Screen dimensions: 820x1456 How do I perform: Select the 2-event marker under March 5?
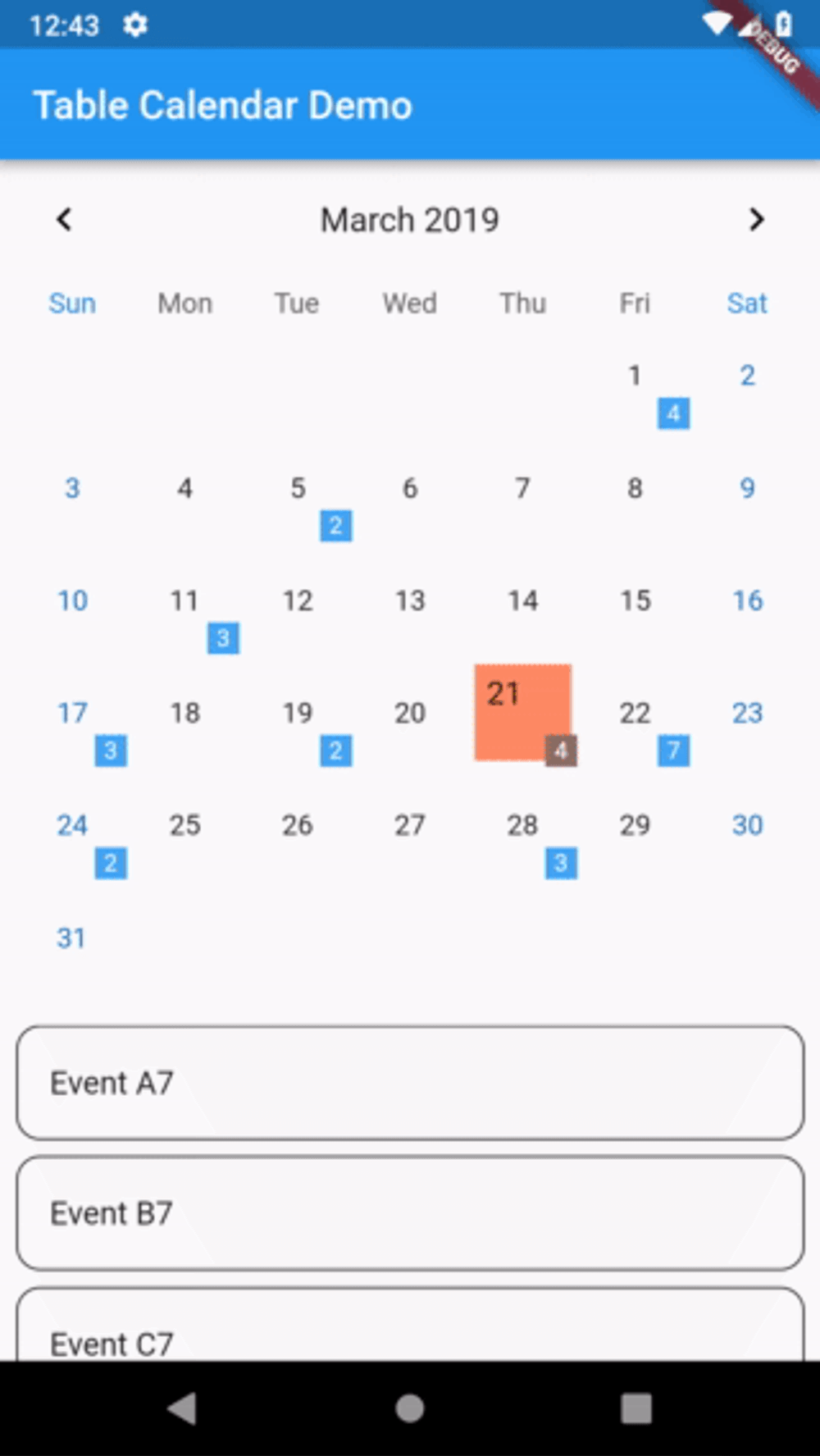[x=335, y=526]
